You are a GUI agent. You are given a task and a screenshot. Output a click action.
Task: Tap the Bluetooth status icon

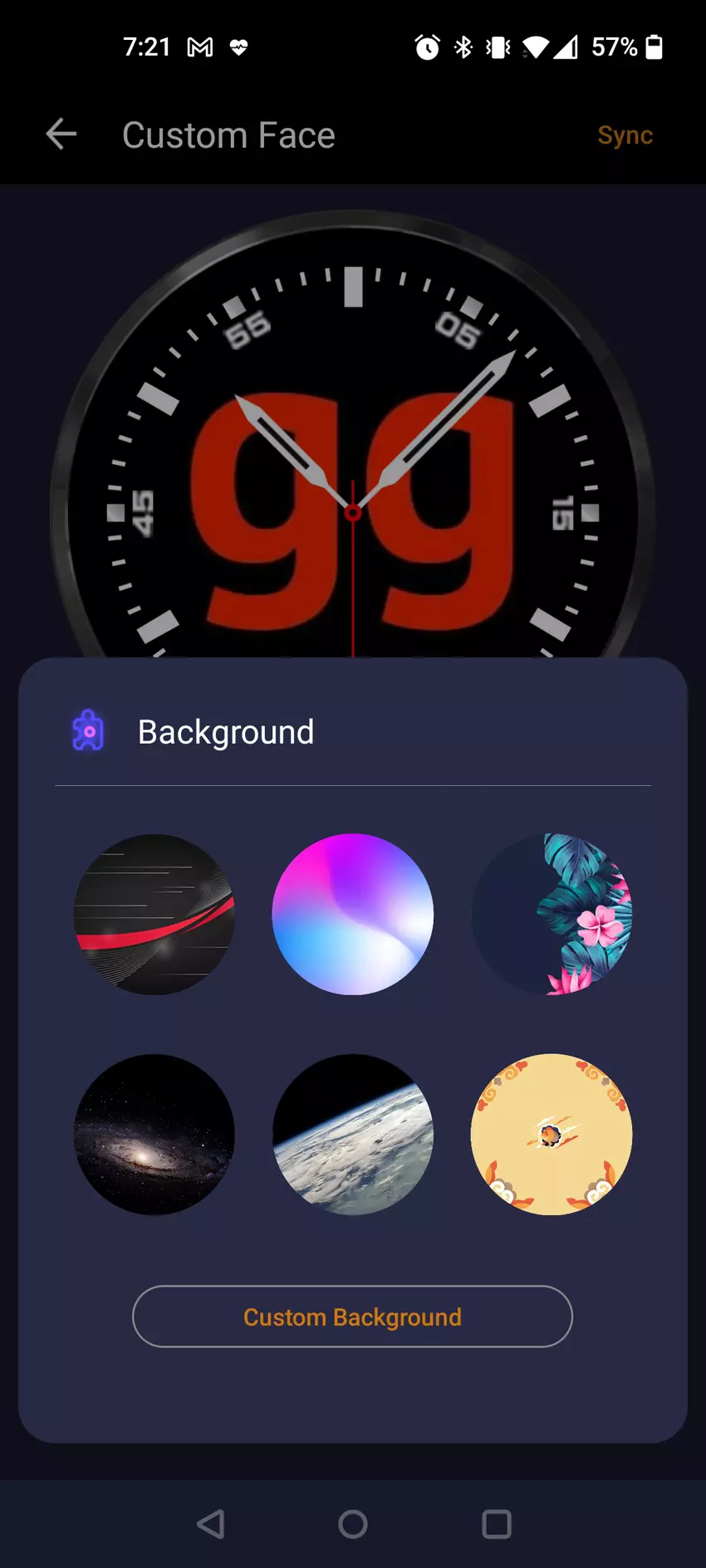tap(463, 47)
